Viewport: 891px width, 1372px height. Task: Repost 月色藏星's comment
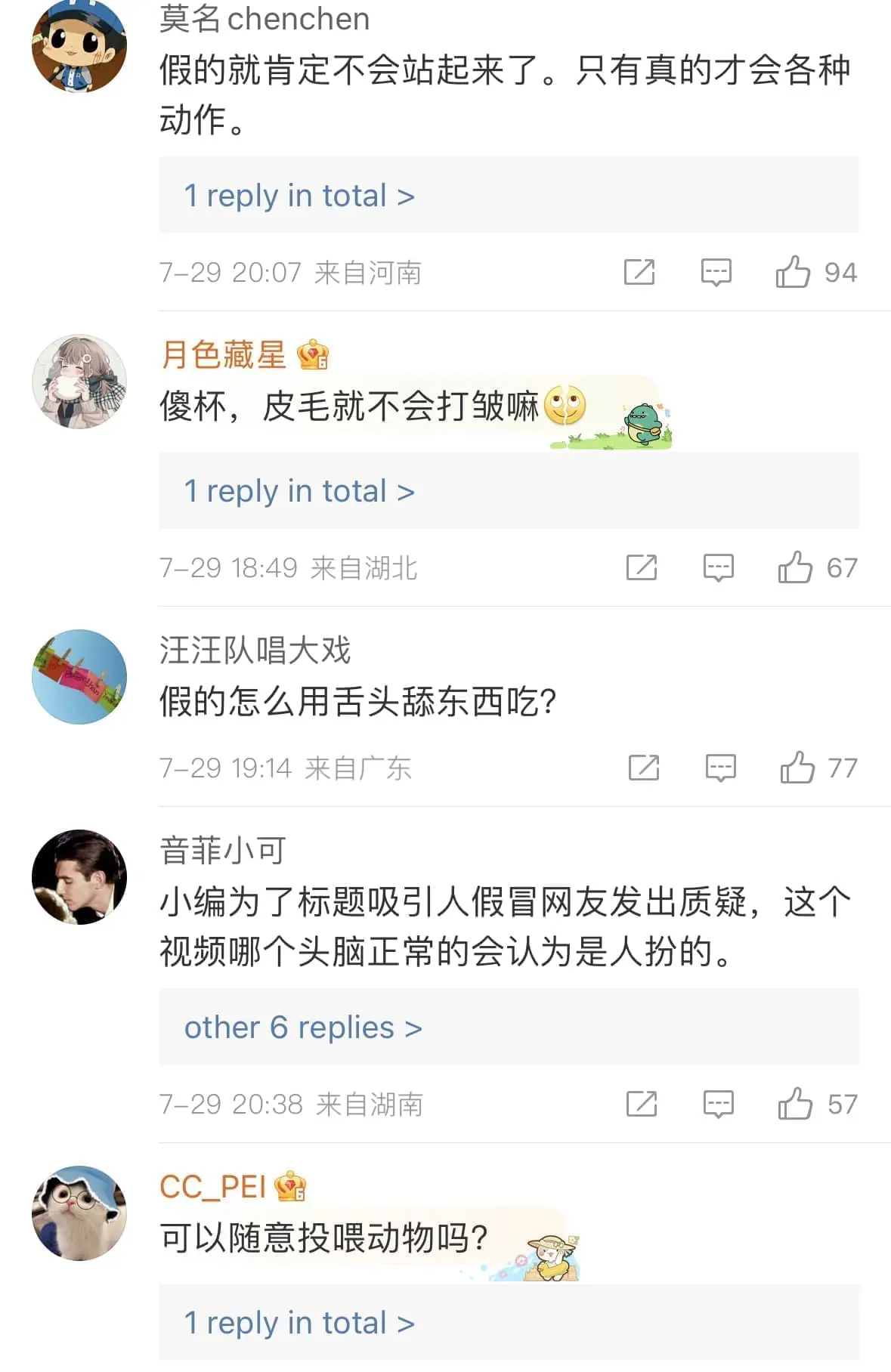tap(642, 567)
